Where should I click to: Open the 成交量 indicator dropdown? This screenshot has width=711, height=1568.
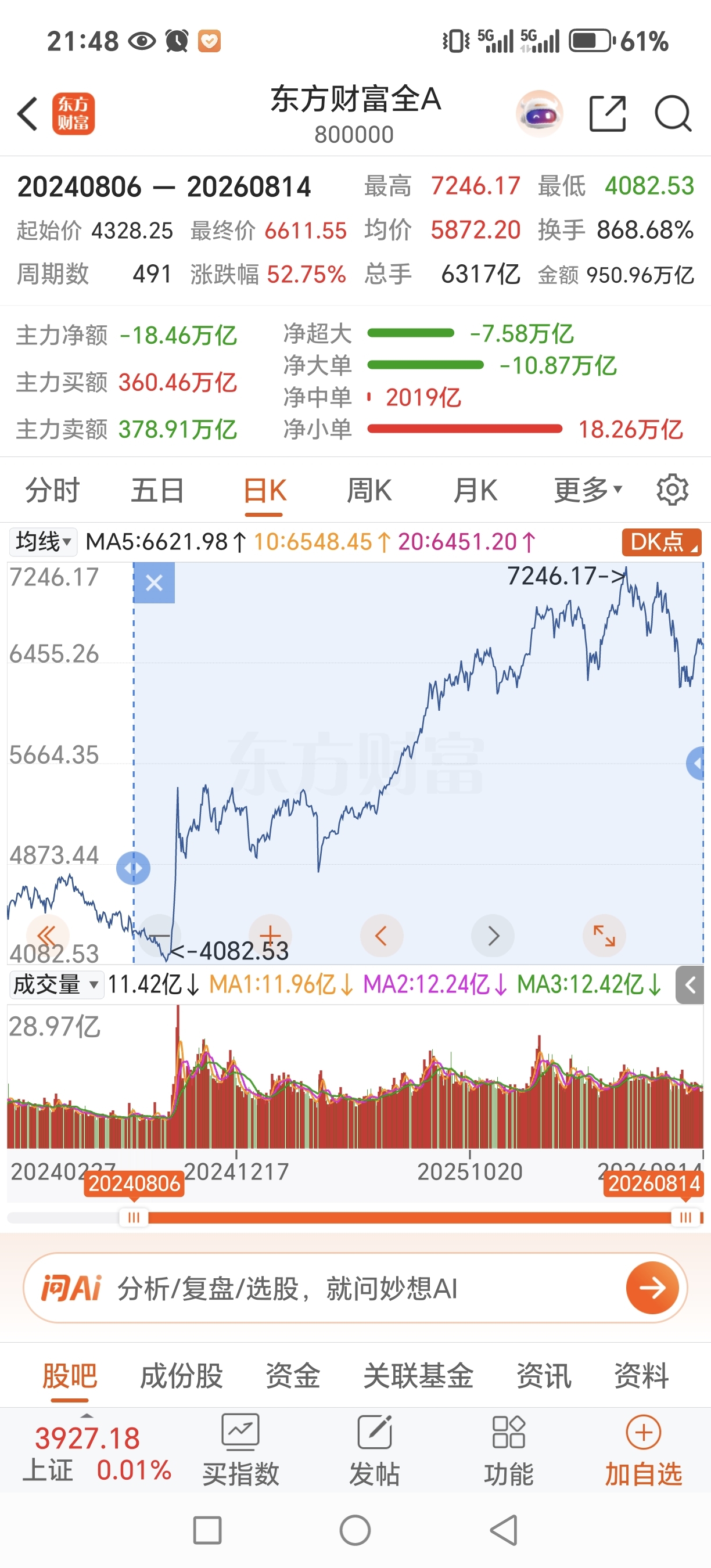pyautogui.click(x=56, y=984)
